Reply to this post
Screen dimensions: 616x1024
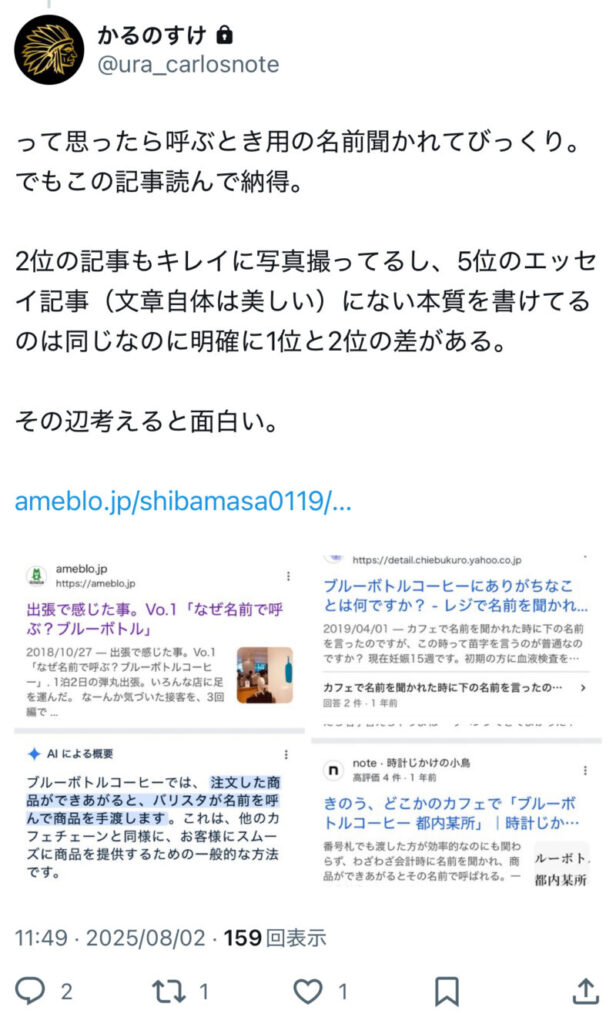click(x=33, y=990)
